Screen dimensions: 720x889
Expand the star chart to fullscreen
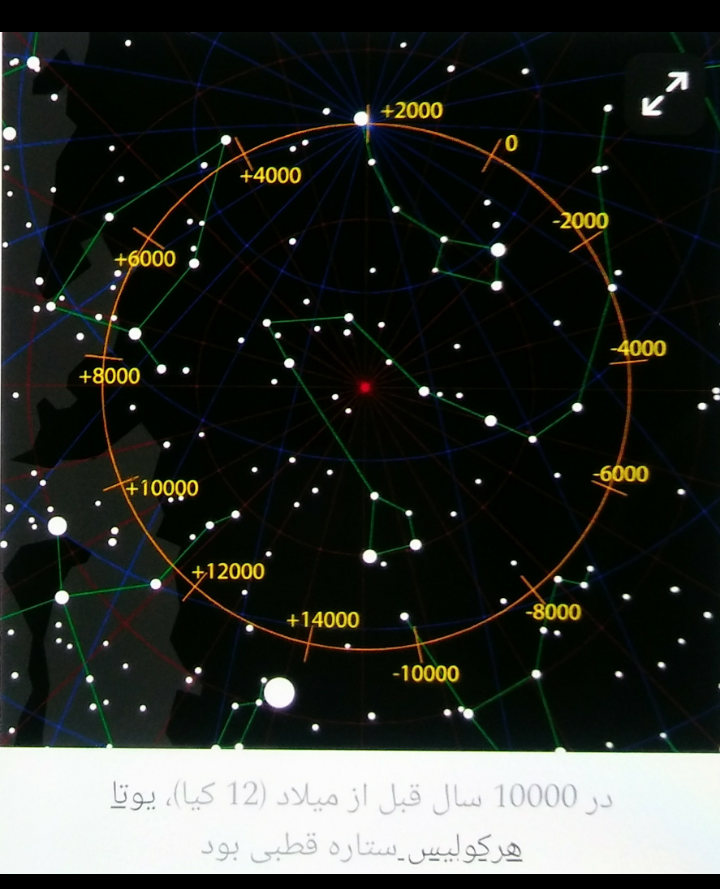click(x=665, y=94)
